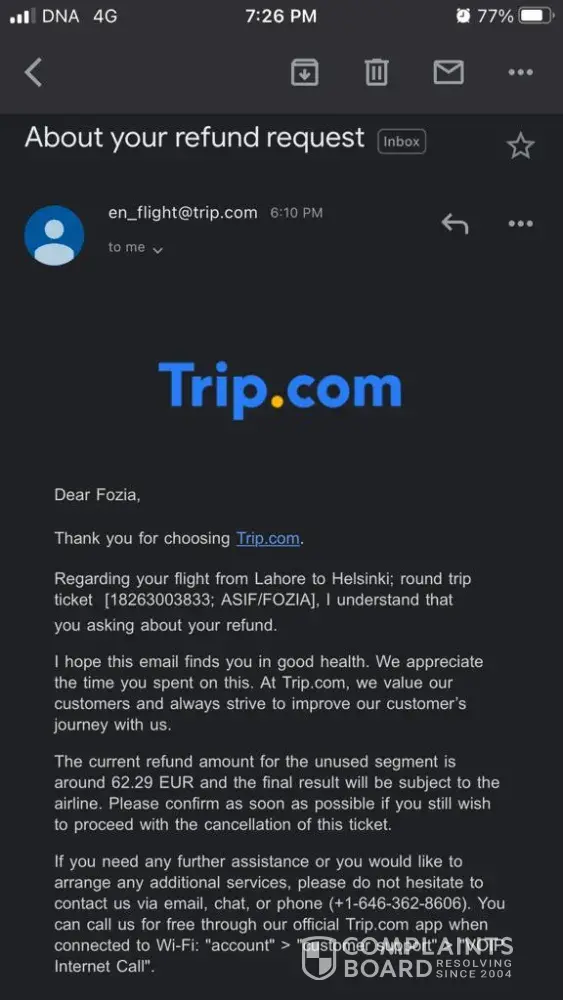The width and height of the screenshot is (563, 1000).
Task: Reply to en_flight@trip.com
Action: coord(455,223)
